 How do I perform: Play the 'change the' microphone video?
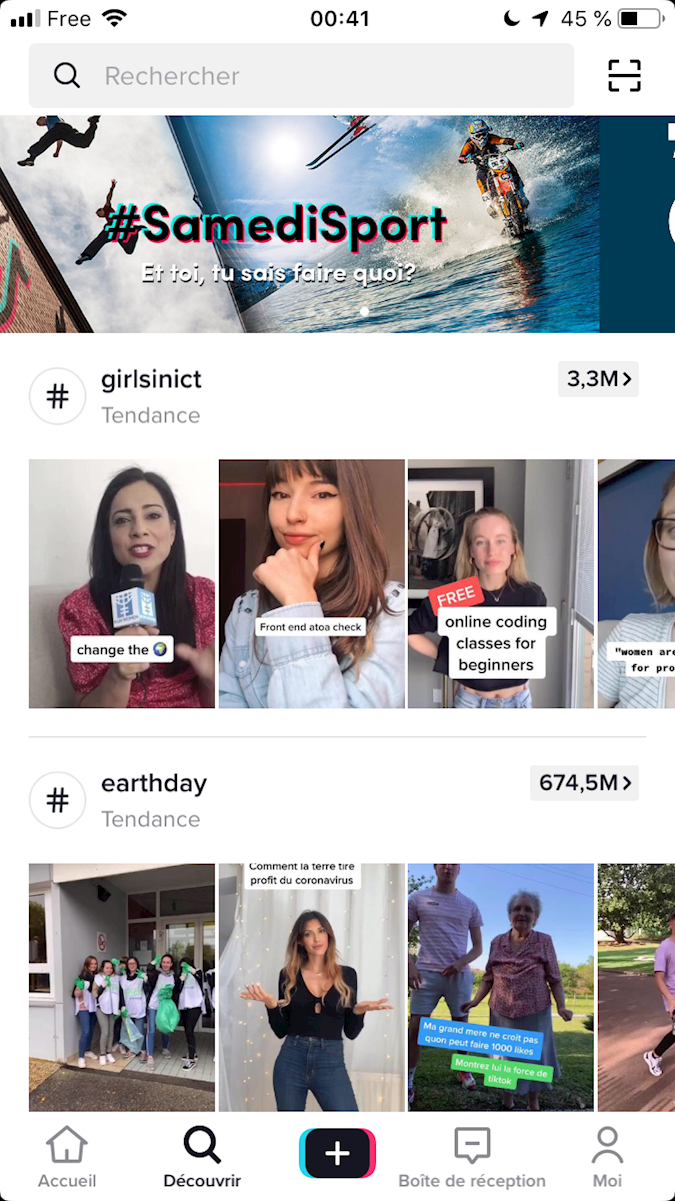(122, 584)
